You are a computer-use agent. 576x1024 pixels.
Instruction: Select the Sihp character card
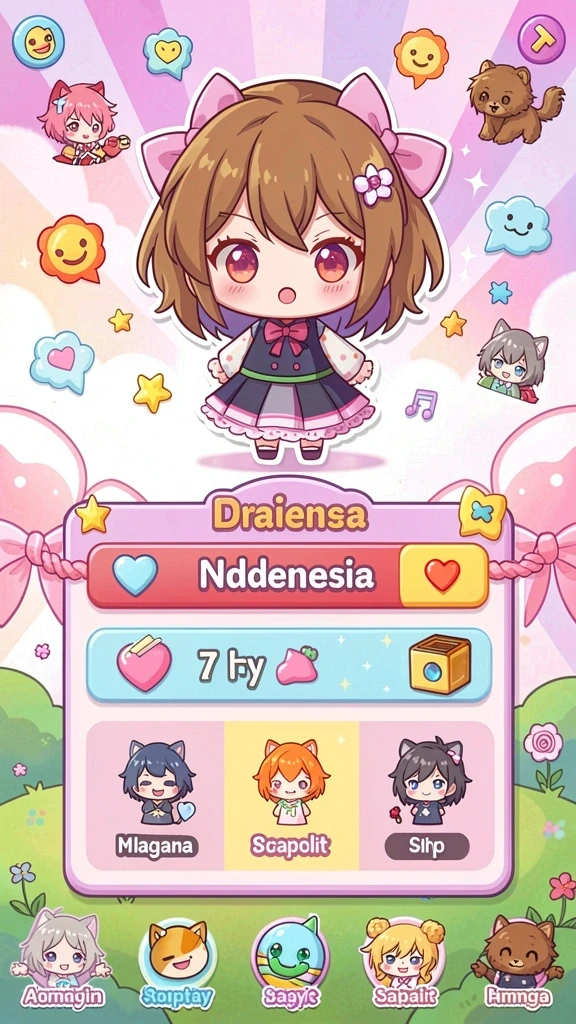pos(426,795)
